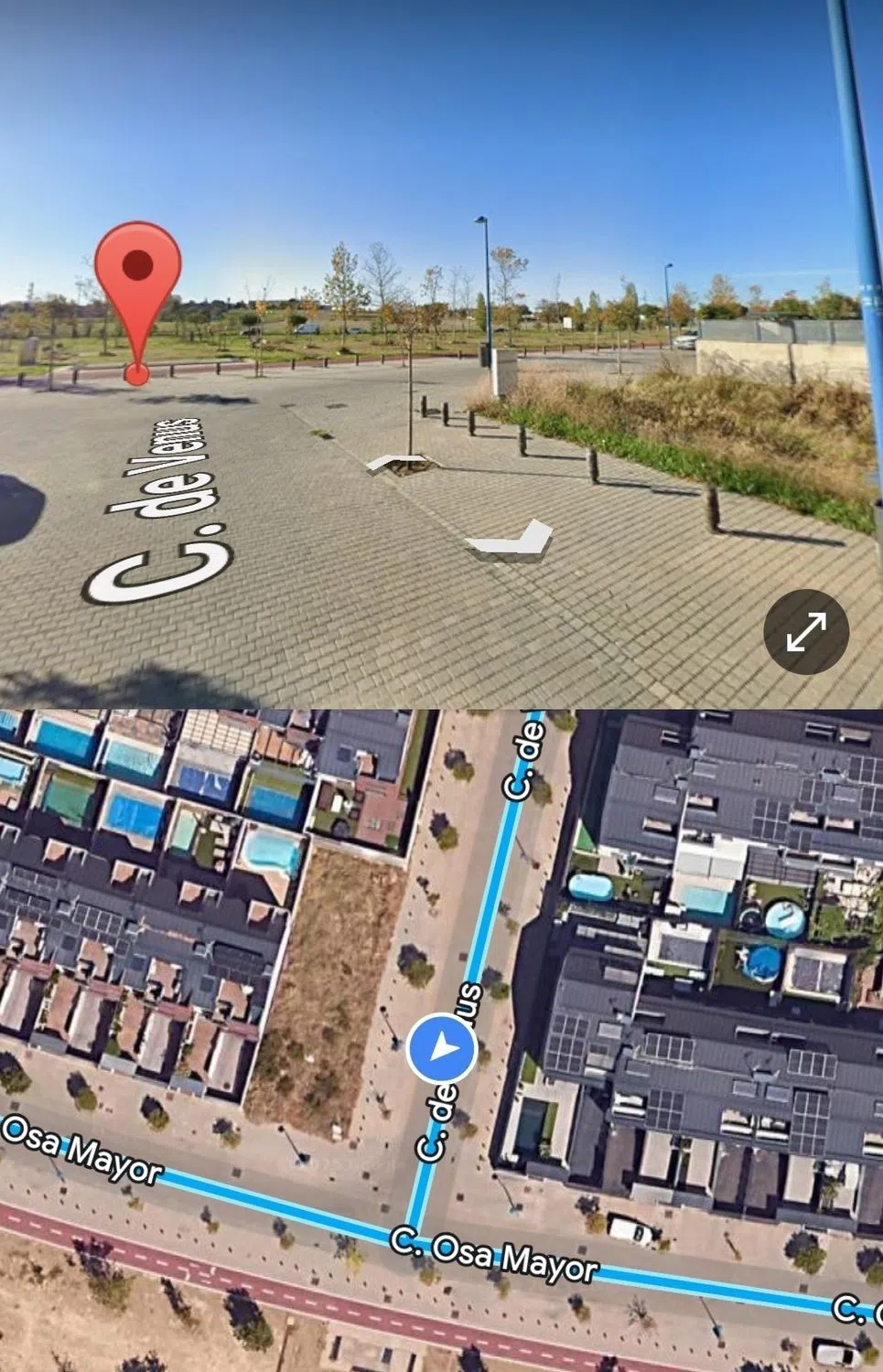Expand Street View to full screen

coord(805,632)
